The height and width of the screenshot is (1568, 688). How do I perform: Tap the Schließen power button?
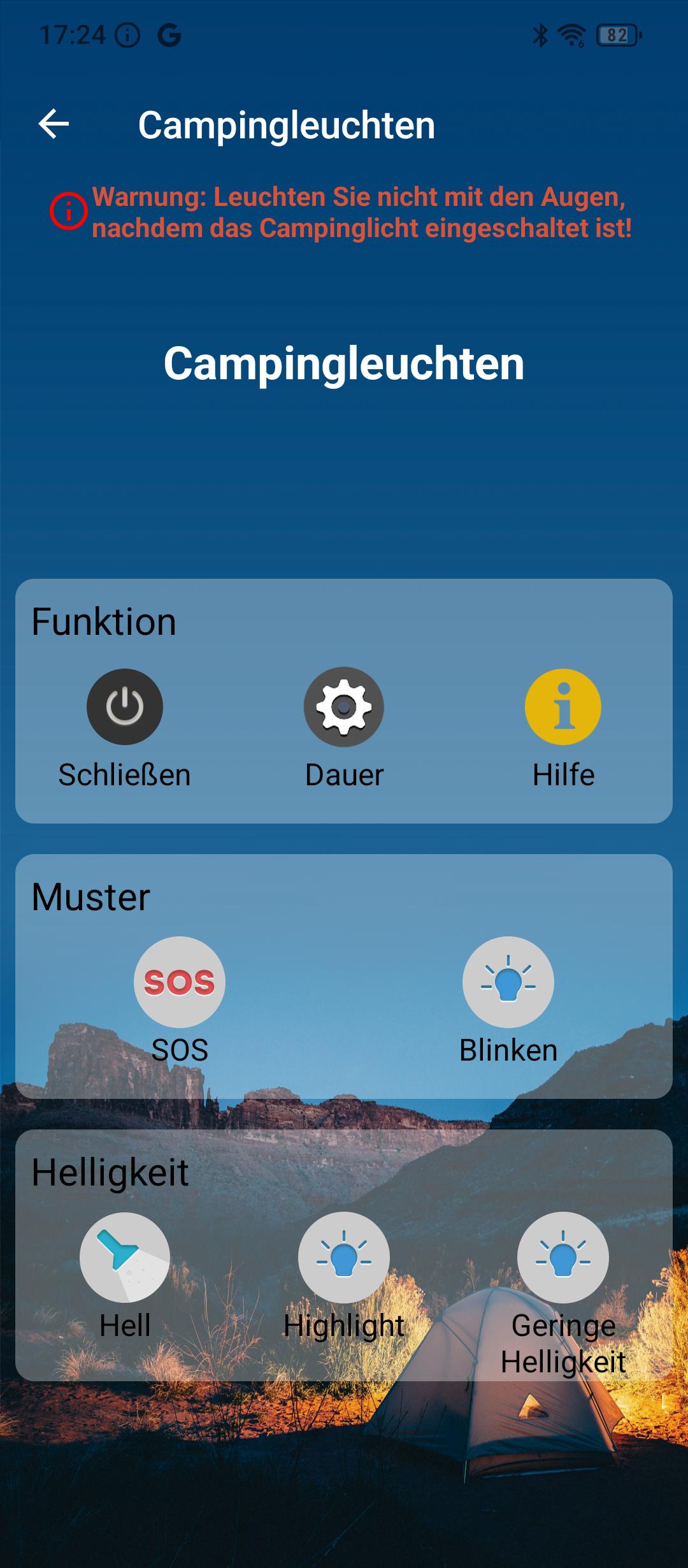(125, 707)
